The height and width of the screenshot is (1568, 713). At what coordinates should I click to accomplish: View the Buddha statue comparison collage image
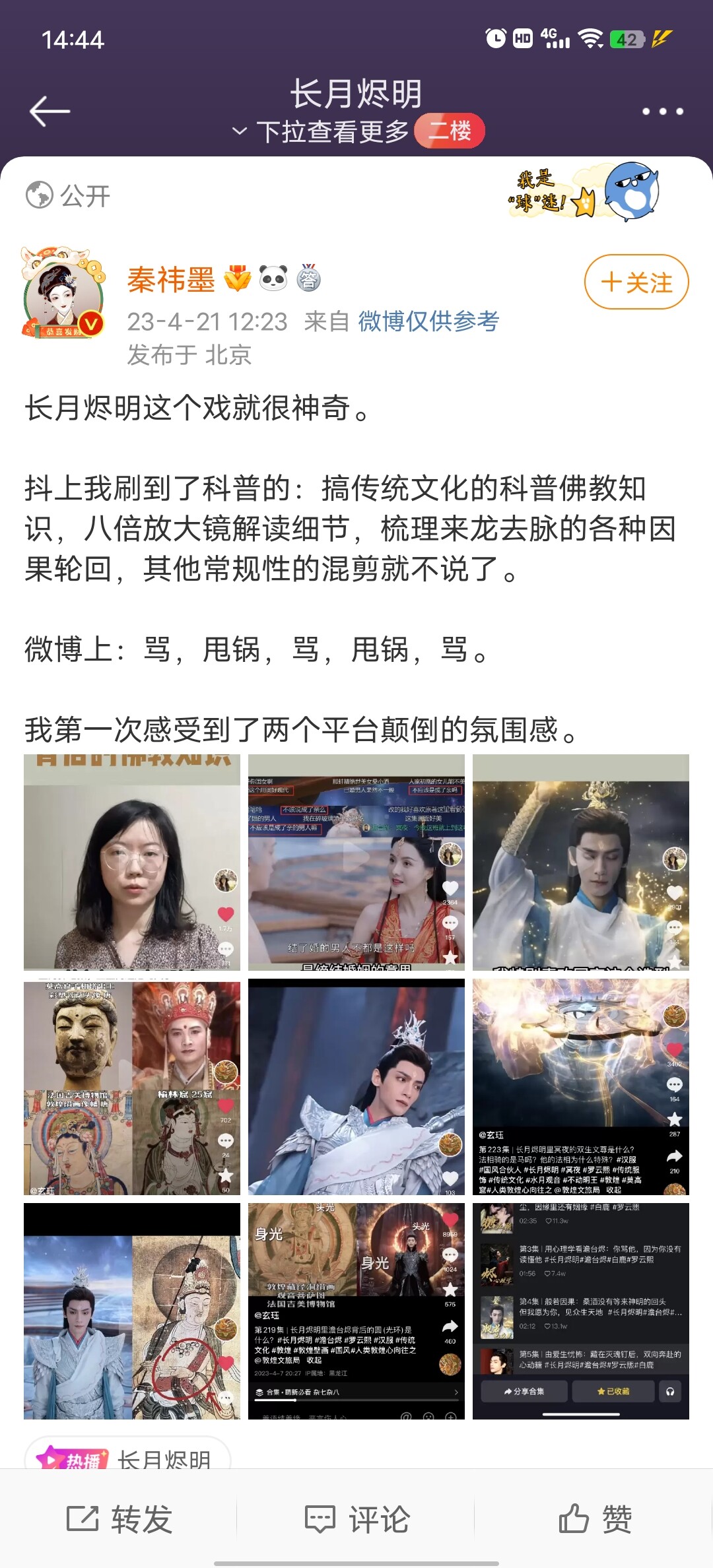click(132, 1087)
